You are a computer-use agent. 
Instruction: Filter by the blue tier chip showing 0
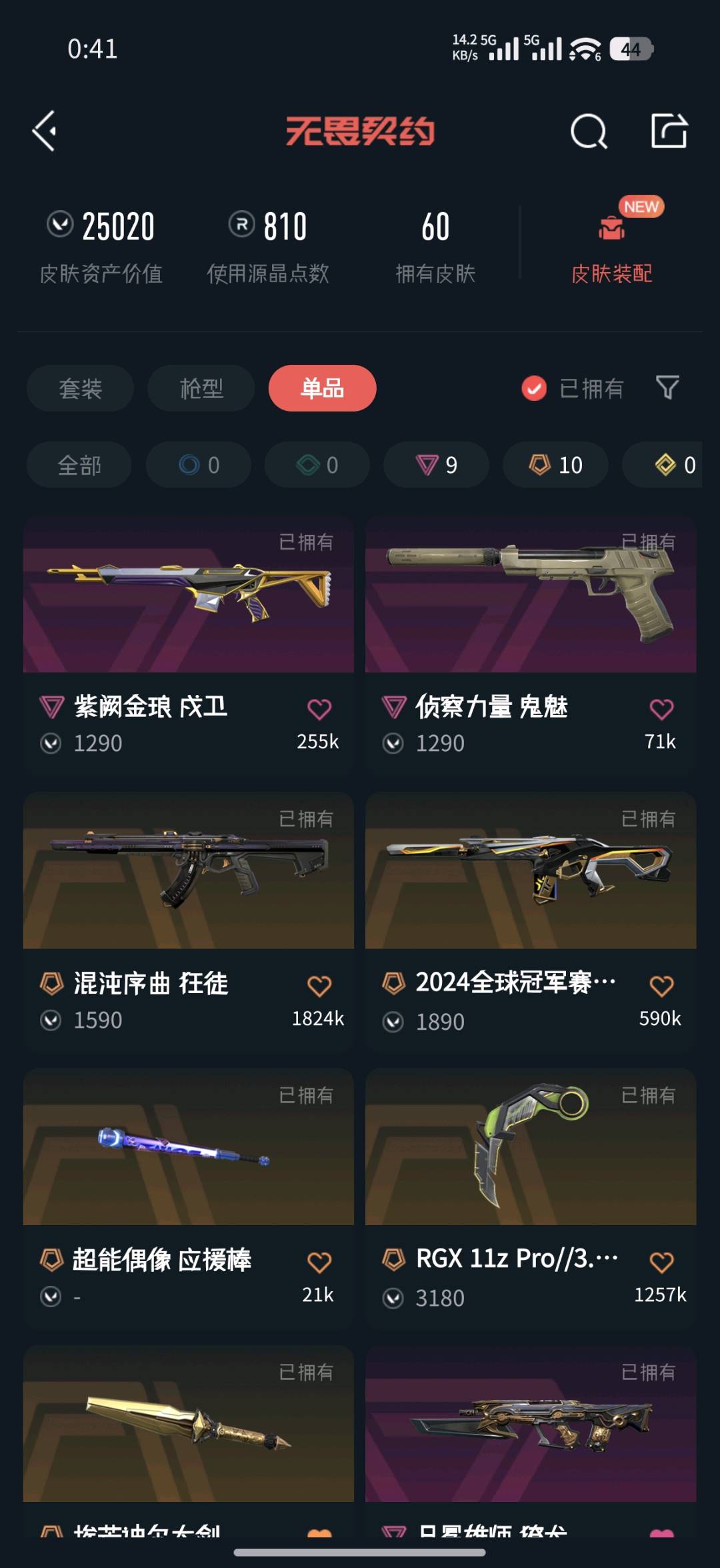(x=198, y=465)
